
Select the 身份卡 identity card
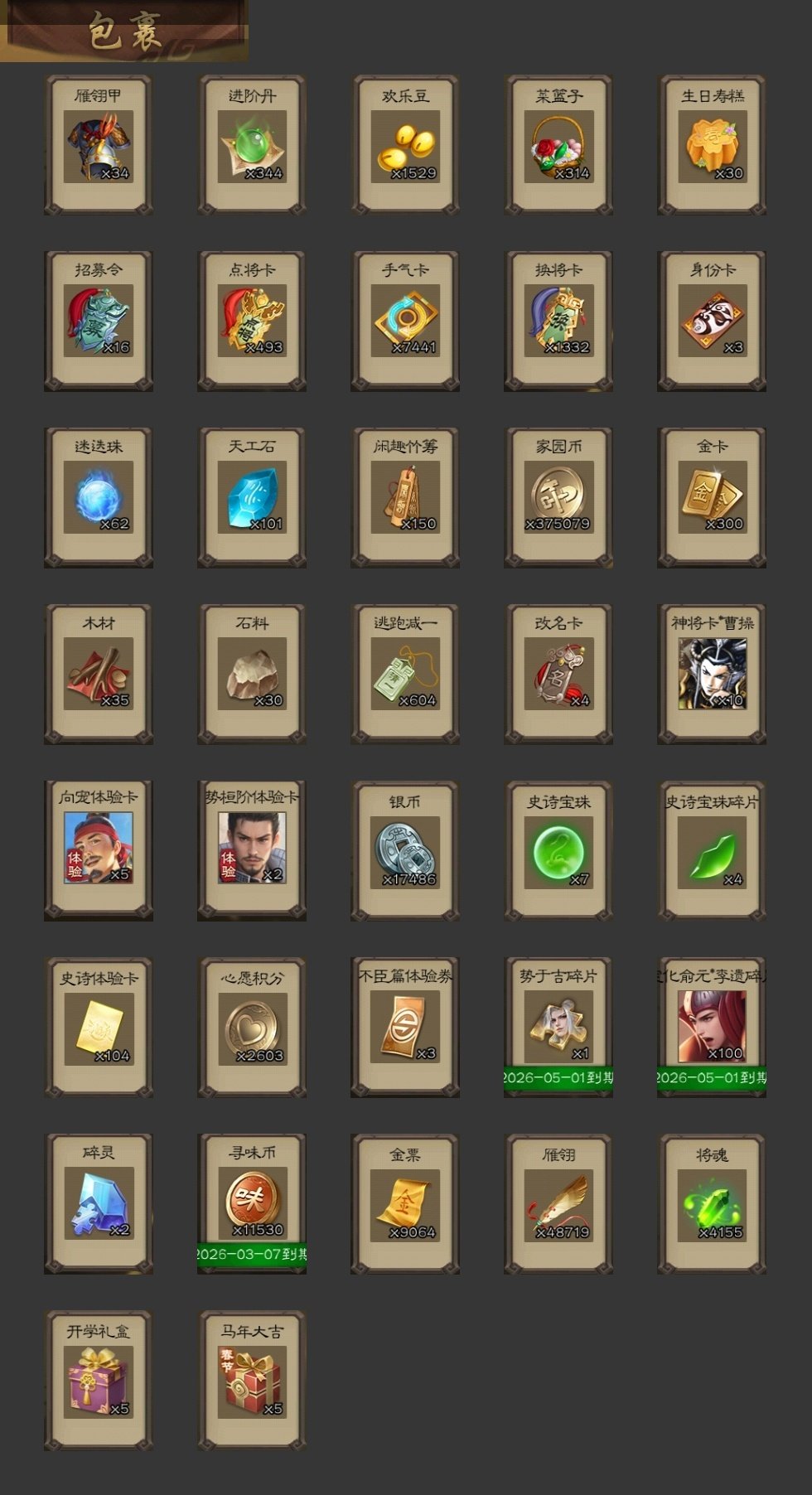tap(712, 321)
